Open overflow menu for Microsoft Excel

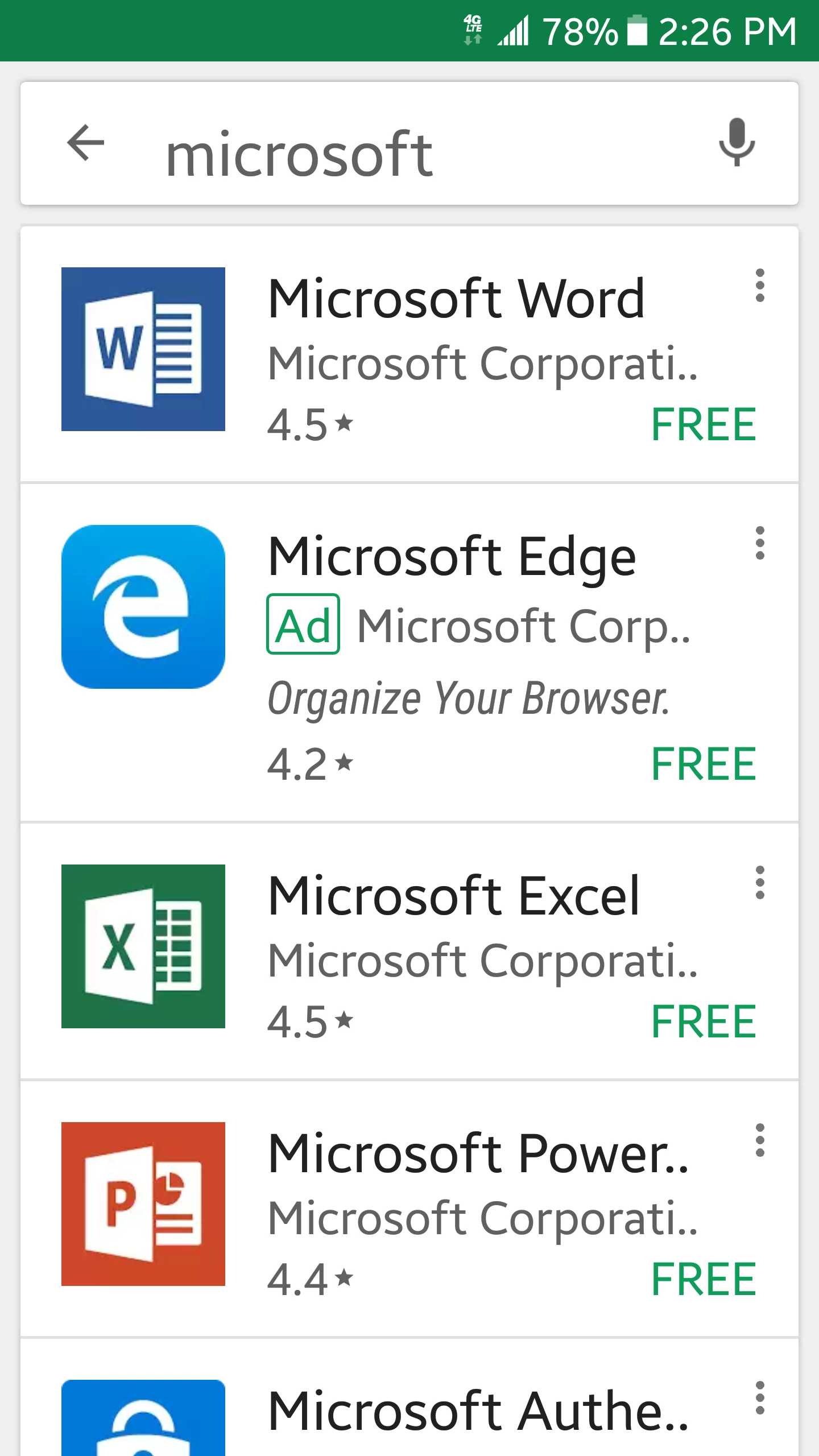click(x=760, y=883)
